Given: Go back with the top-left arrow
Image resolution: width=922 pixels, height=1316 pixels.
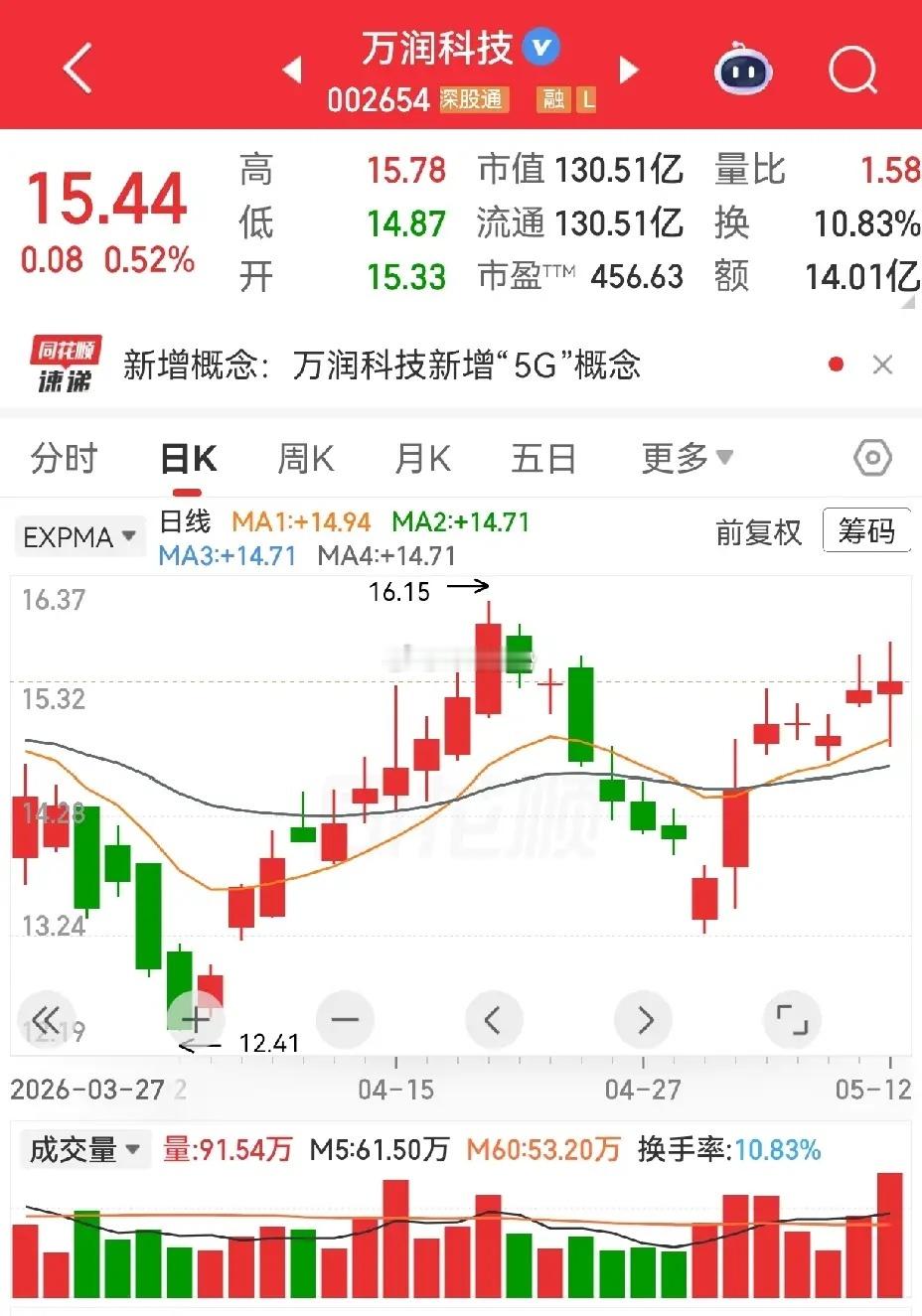Looking at the screenshot, I should (77, 68).
